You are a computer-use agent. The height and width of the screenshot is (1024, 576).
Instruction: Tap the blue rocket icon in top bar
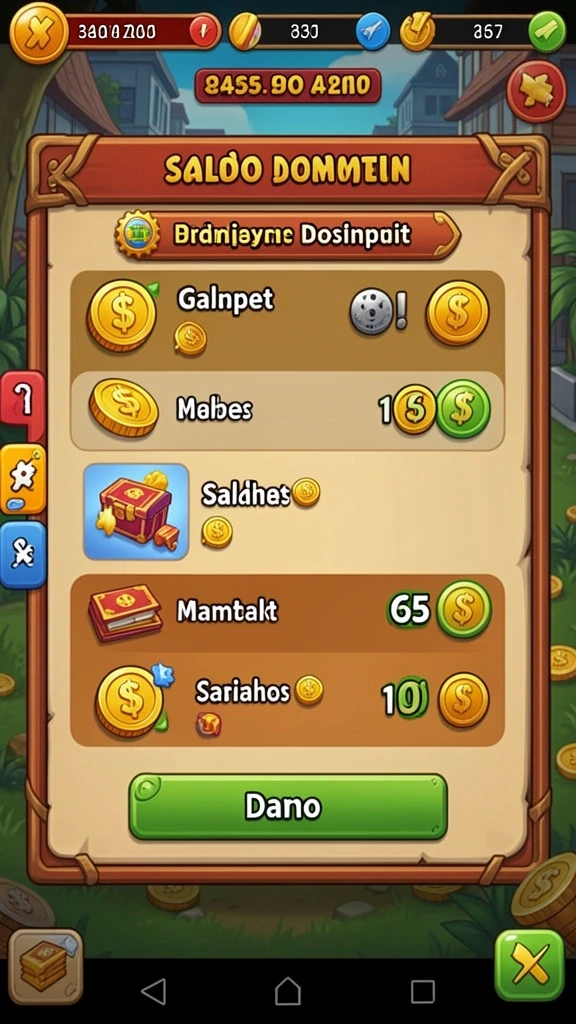[373, 32]
